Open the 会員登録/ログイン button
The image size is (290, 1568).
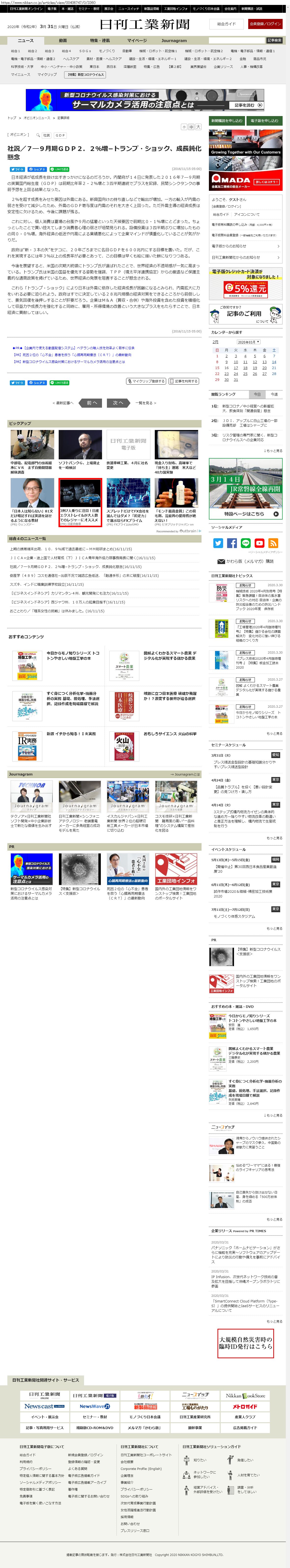265,24
